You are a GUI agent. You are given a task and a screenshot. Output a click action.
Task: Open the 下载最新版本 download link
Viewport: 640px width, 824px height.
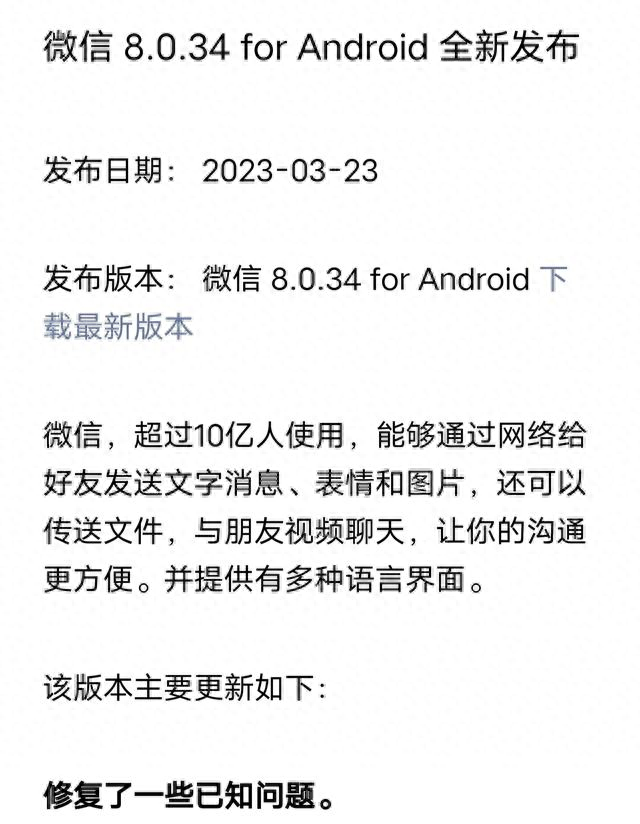click(118, 326)
